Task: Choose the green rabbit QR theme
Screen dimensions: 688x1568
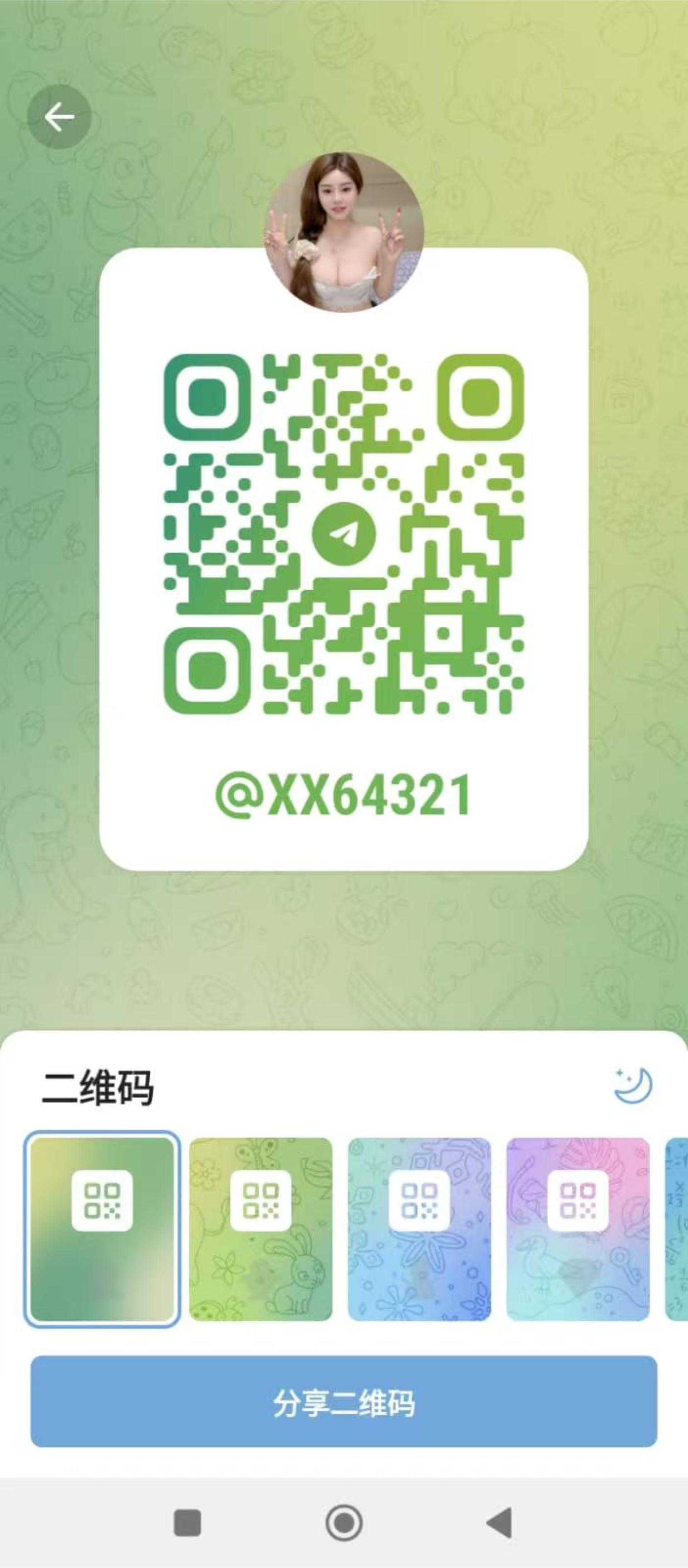Action: (x=260, y=1229)
